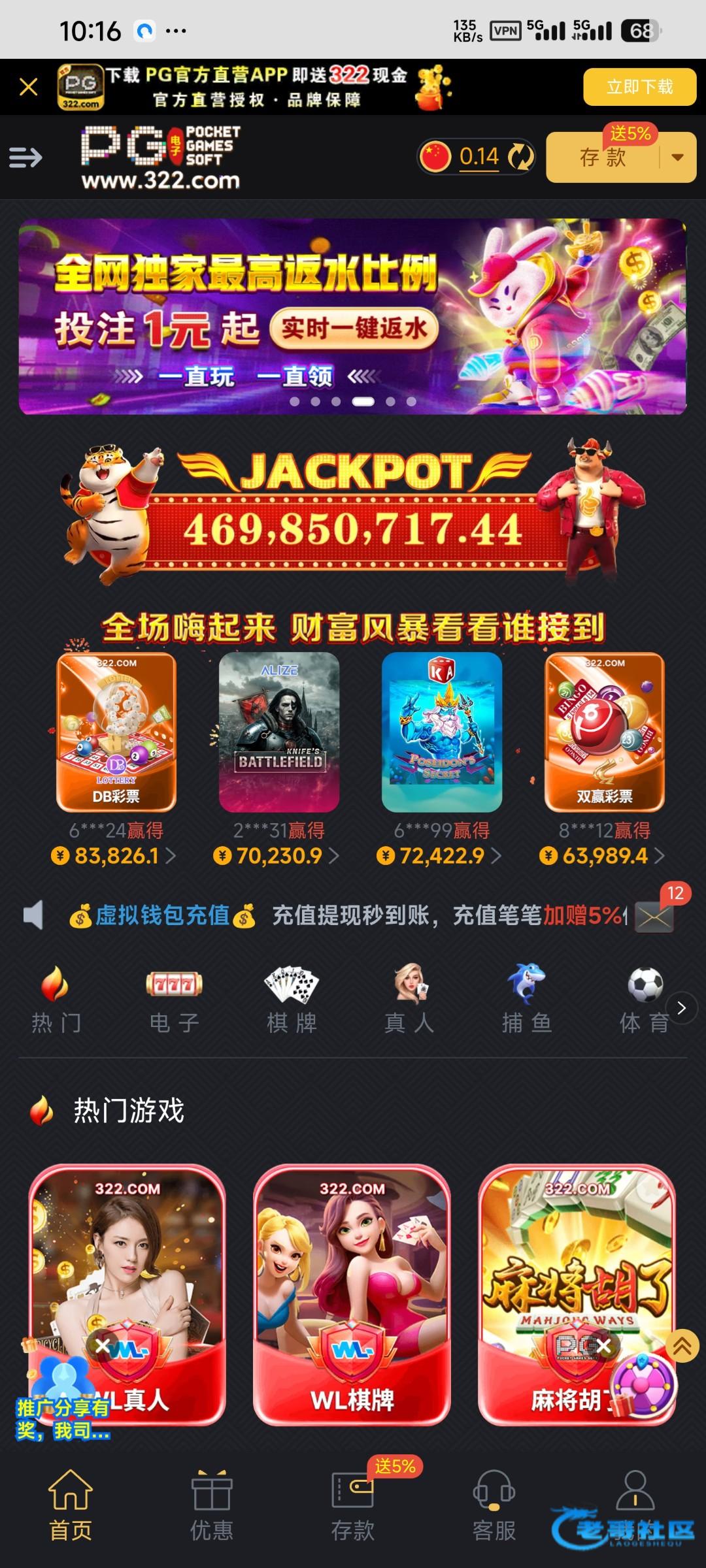Screen dimensions: 706x1568
Task: Dismiss the PG app download banner
Action: coord(28,87)
